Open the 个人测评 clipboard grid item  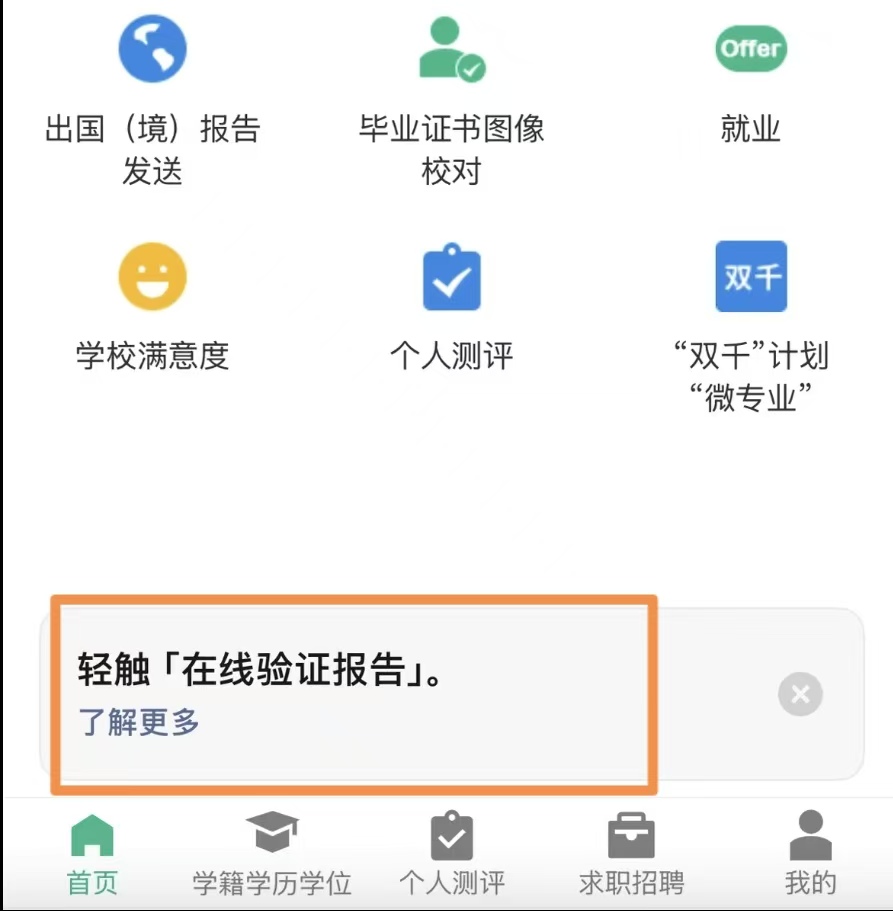point(451,307)
